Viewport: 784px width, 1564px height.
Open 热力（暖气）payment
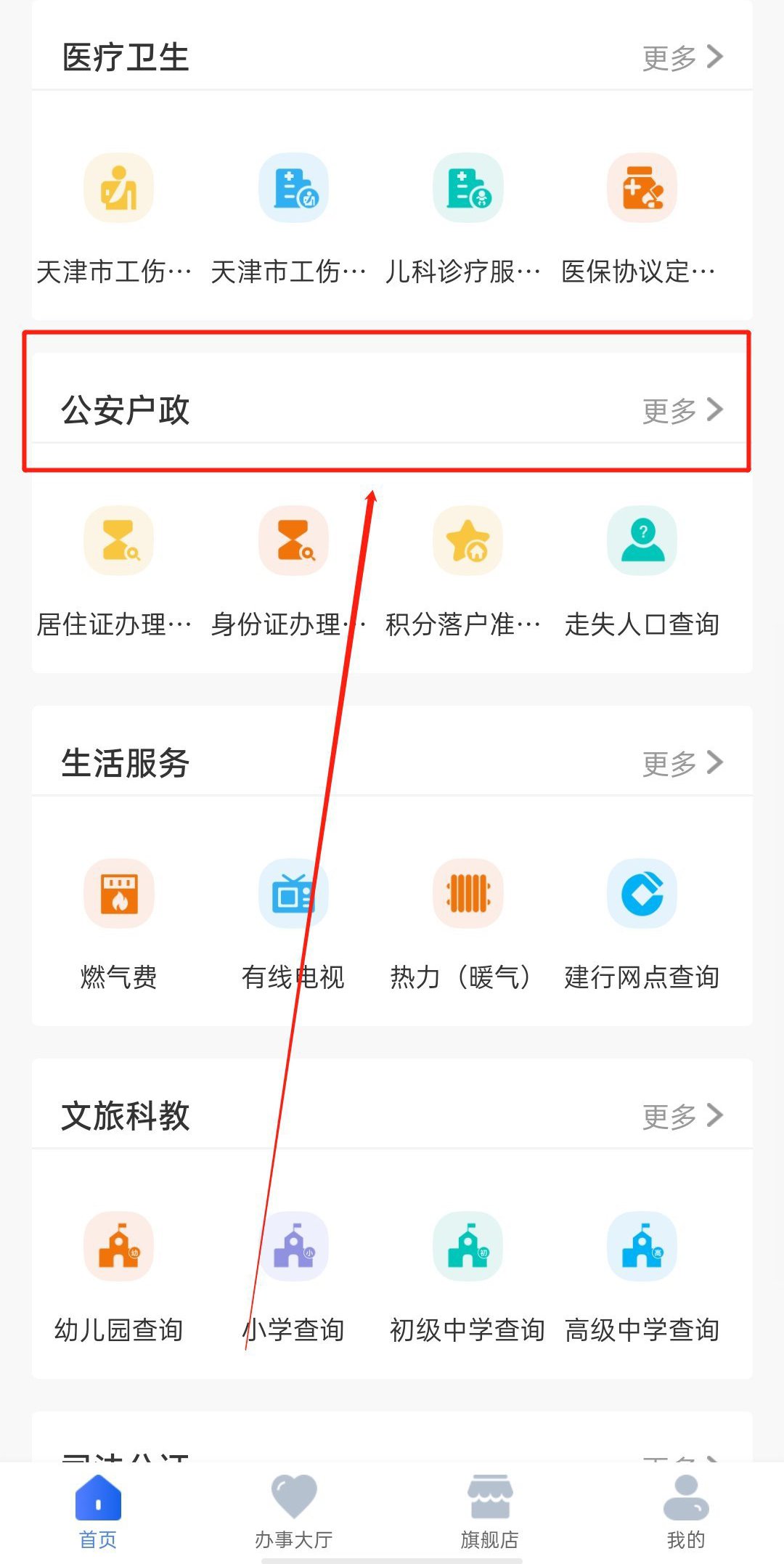pyautogui.click(x=468, y=924)
